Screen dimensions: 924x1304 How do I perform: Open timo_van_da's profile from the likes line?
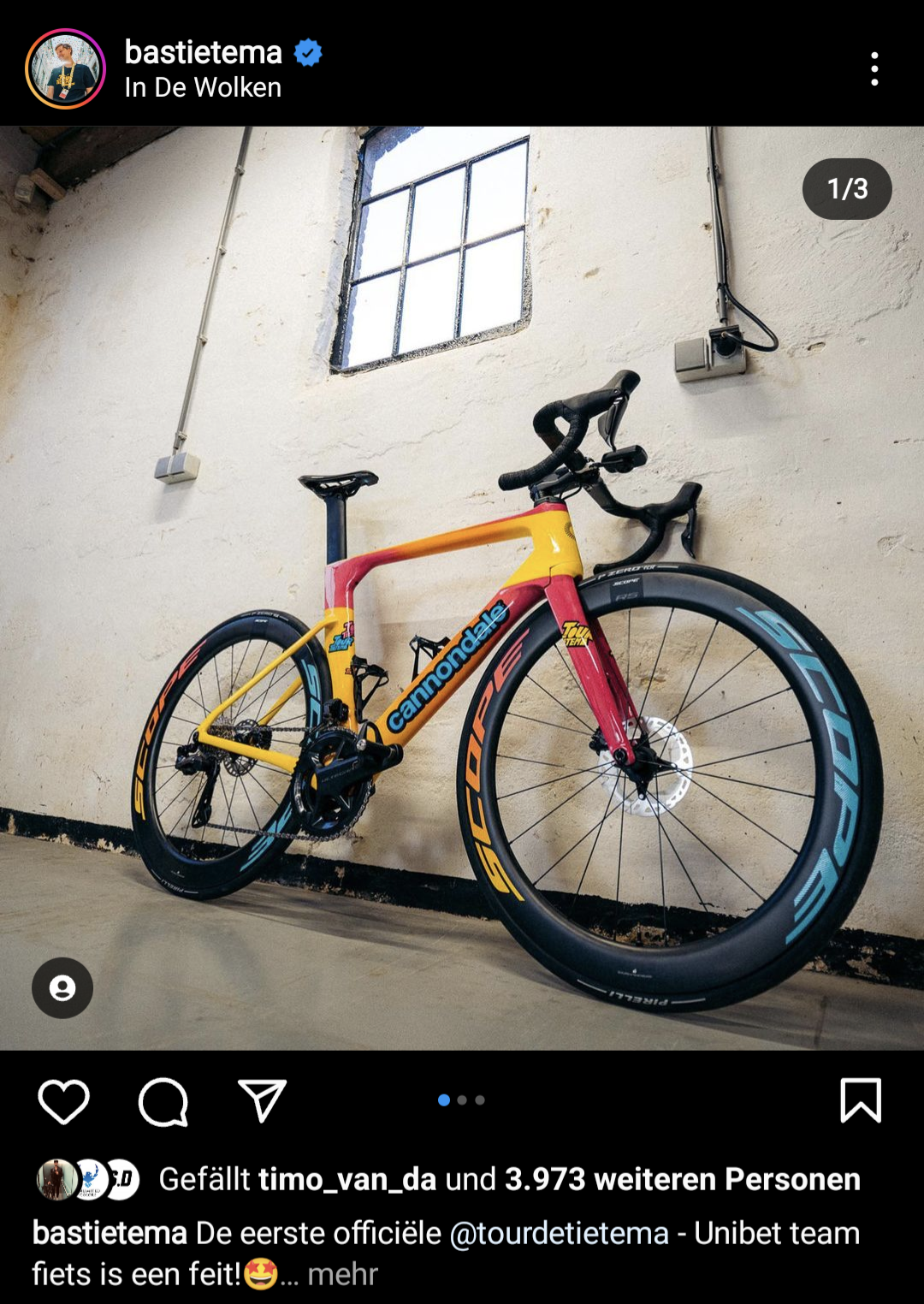click(347, 1179)
